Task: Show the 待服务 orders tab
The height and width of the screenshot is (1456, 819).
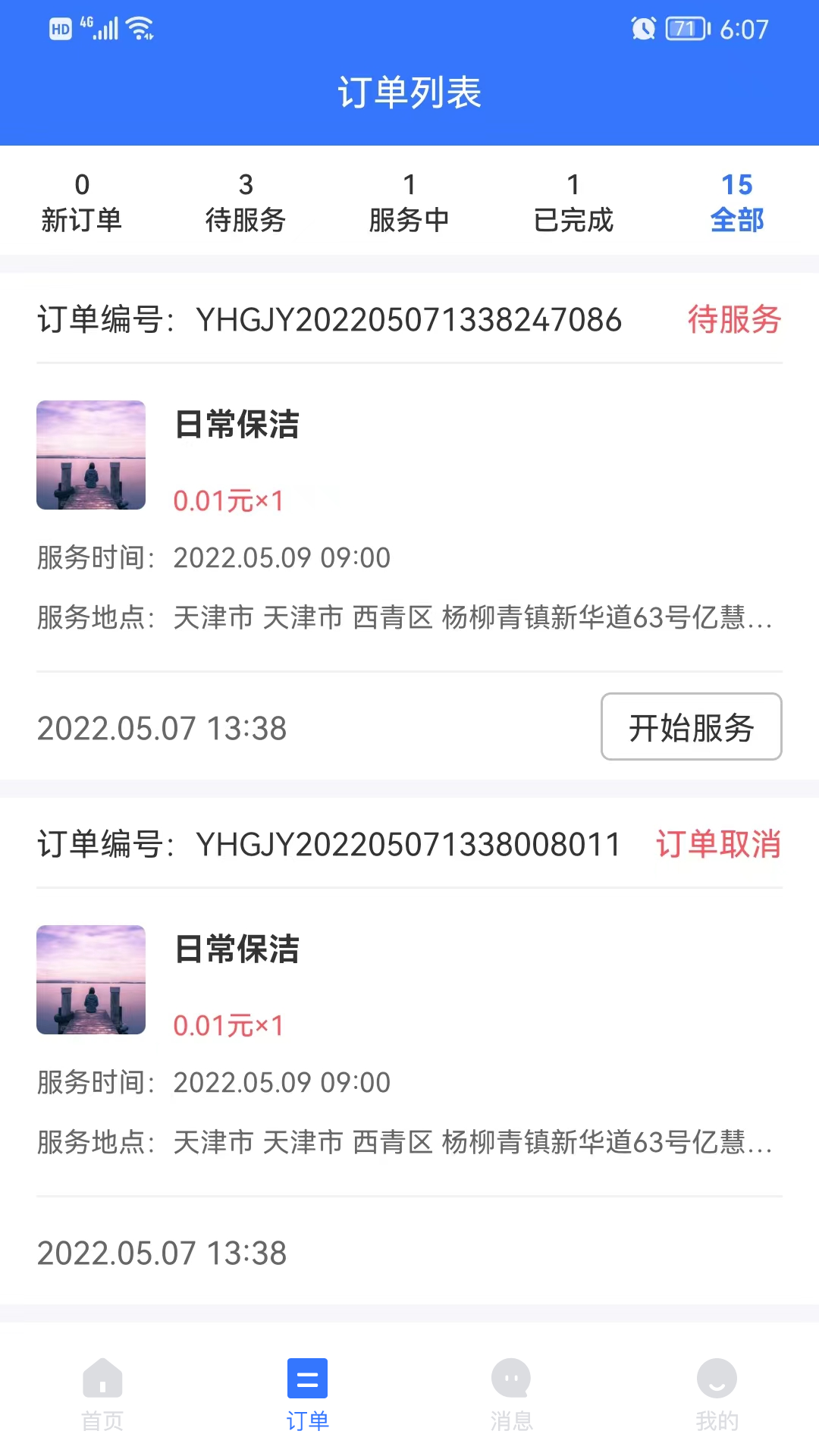Action: pos(246,202)
